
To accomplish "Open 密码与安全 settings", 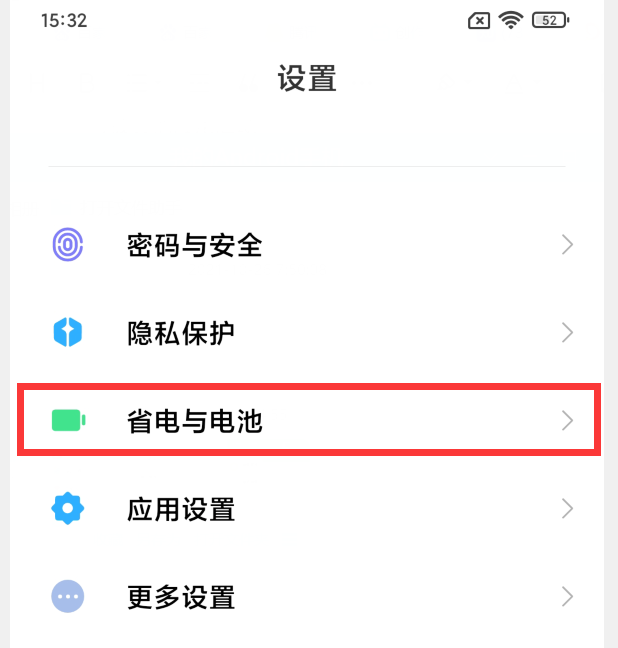I will pyautogui.click(x=195, y=245).
